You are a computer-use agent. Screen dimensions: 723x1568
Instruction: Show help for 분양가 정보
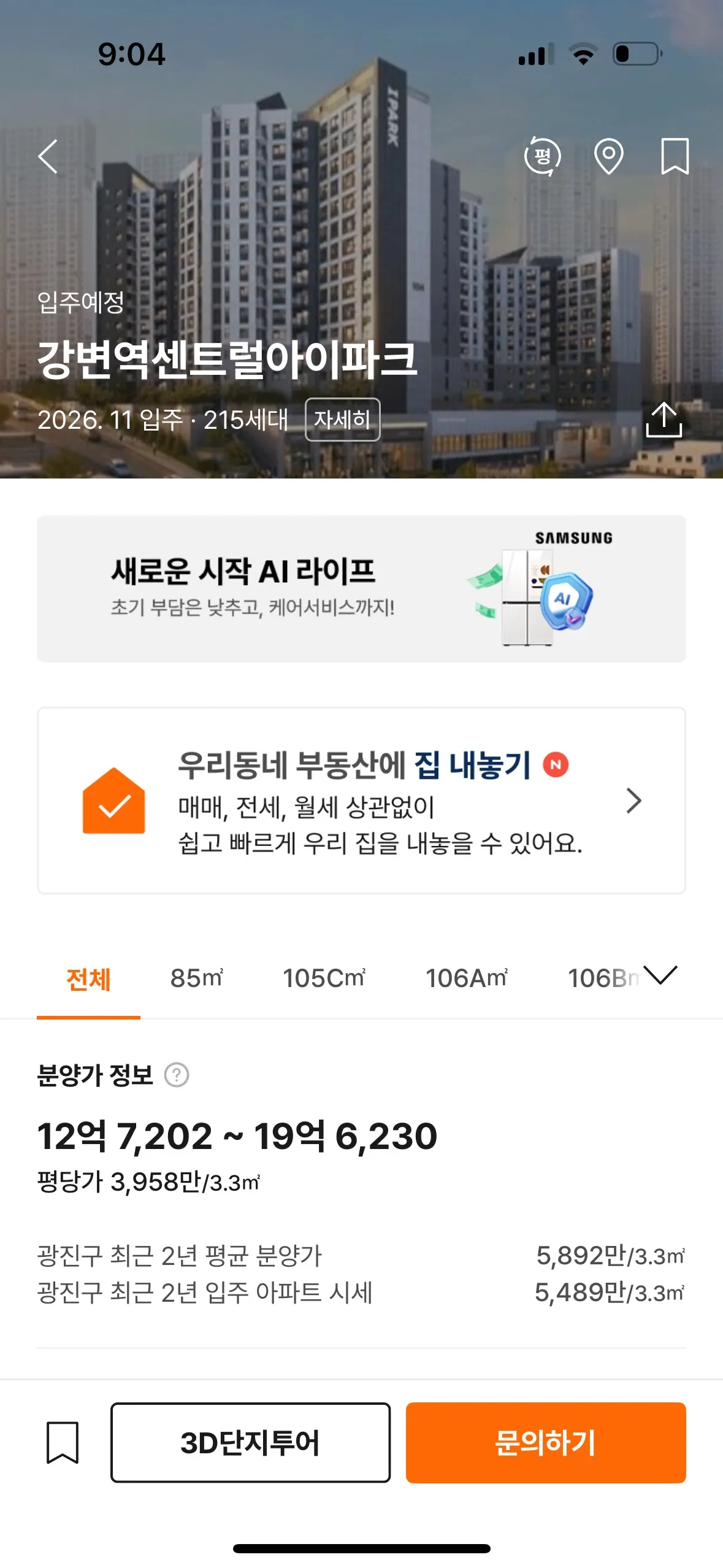coord(177,1075)
